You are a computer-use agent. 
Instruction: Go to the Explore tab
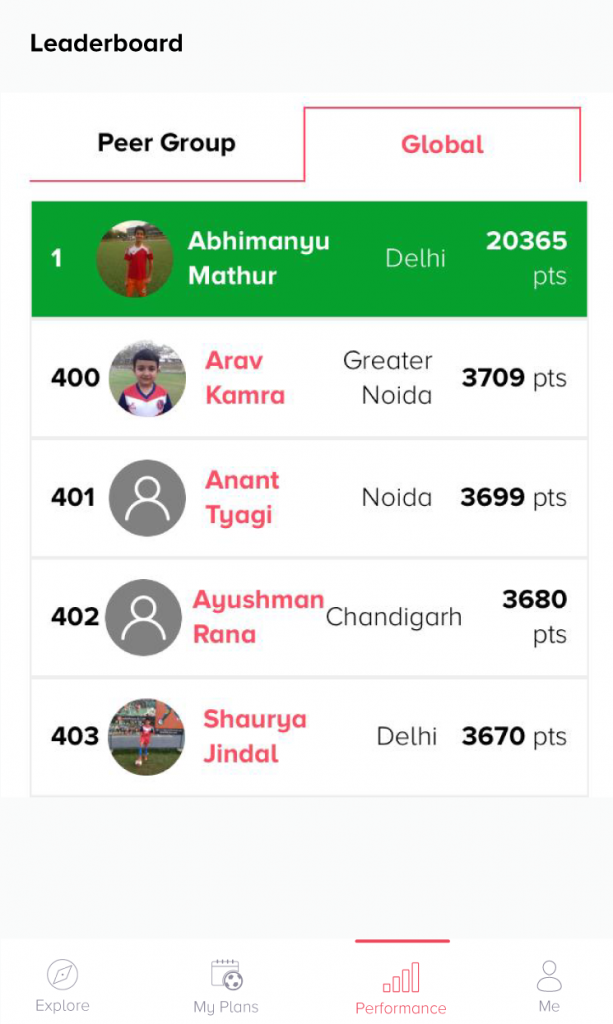click(62, 985)
